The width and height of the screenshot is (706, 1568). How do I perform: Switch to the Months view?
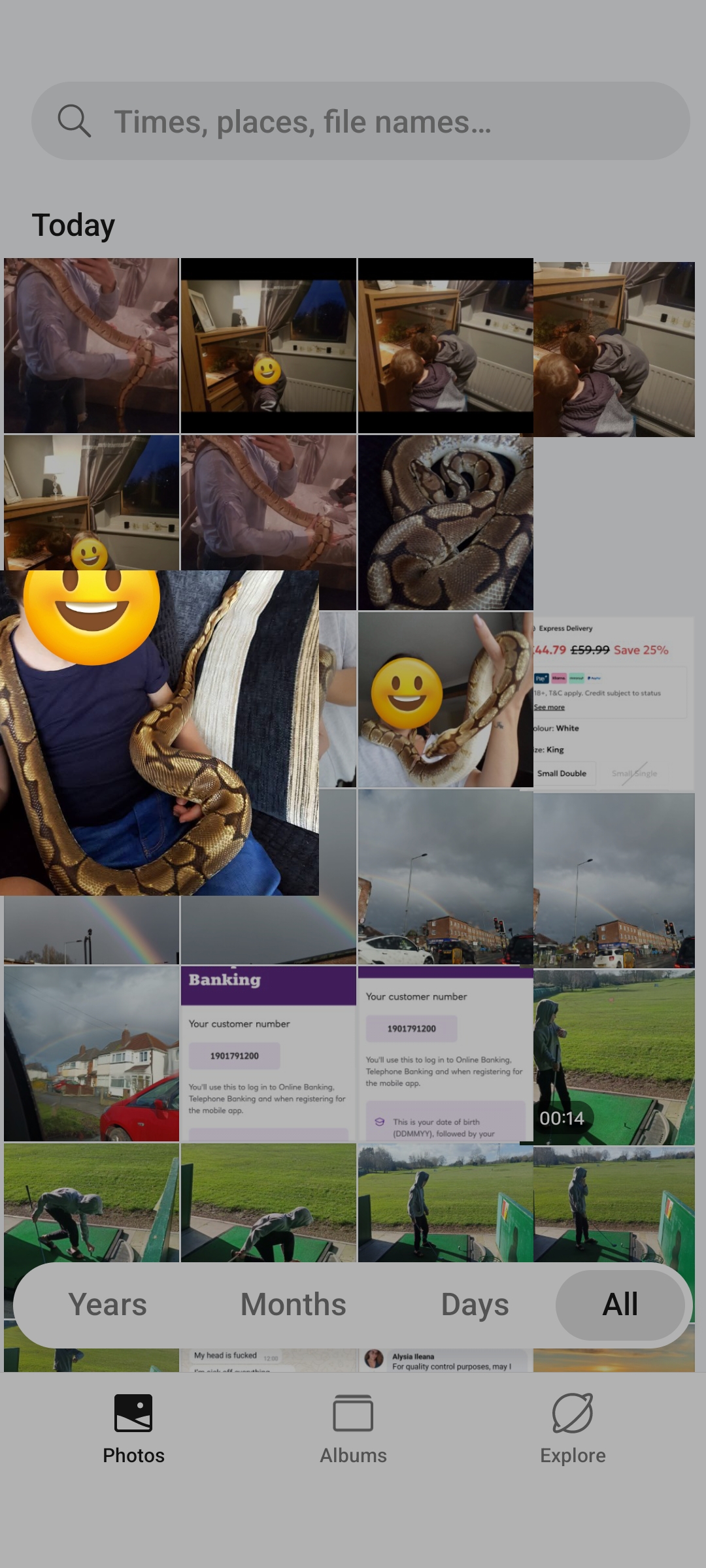(294, 1305)
